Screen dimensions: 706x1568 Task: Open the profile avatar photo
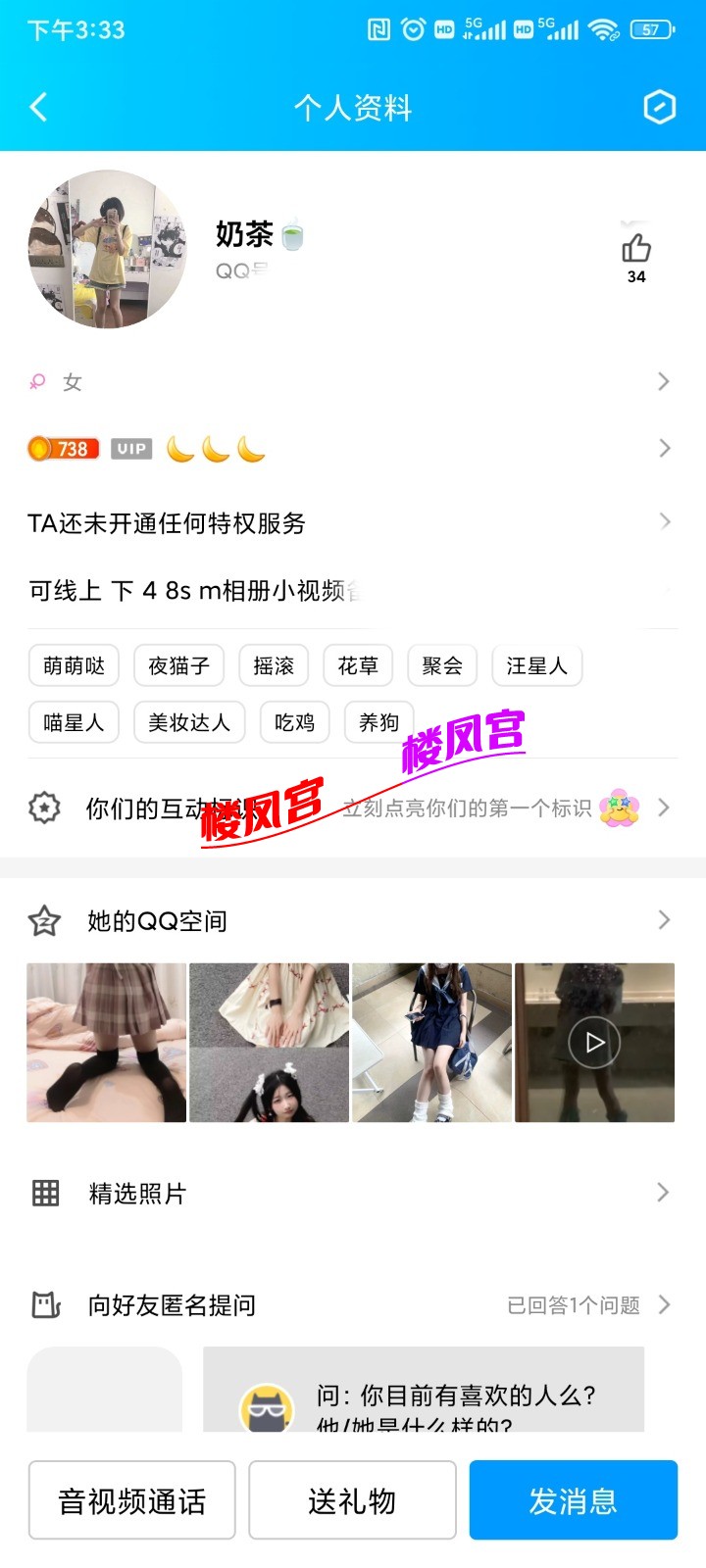108,249
